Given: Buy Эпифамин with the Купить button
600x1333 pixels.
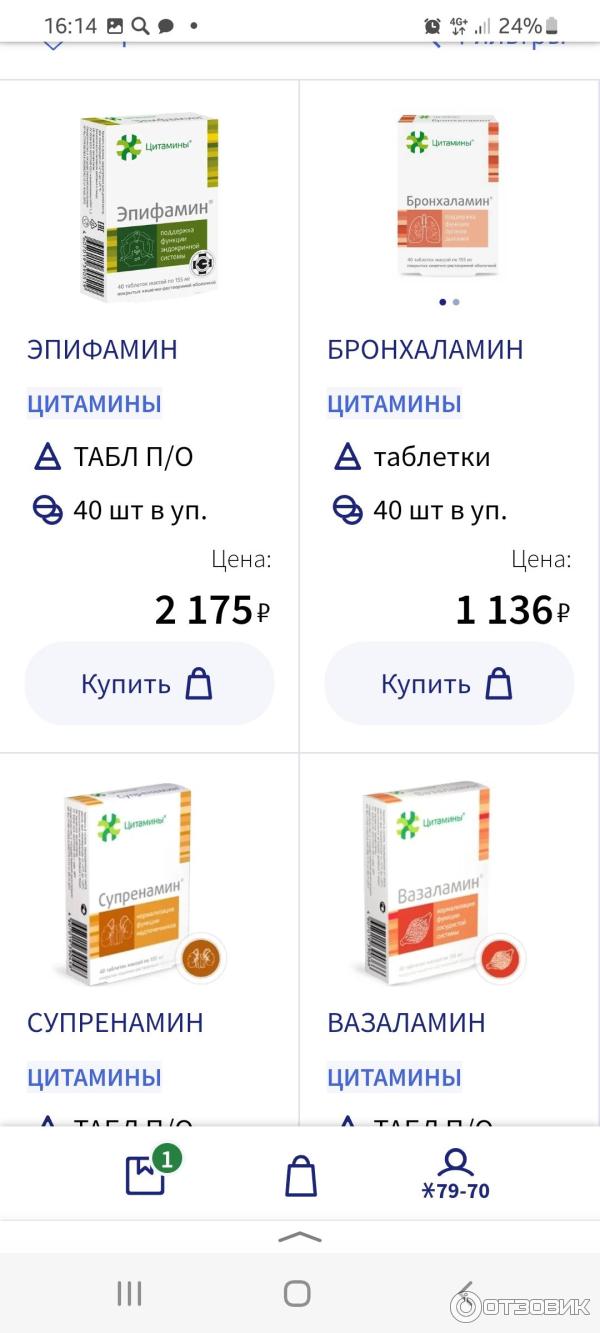Looking at the screenshot, I should tap(149, 684).
